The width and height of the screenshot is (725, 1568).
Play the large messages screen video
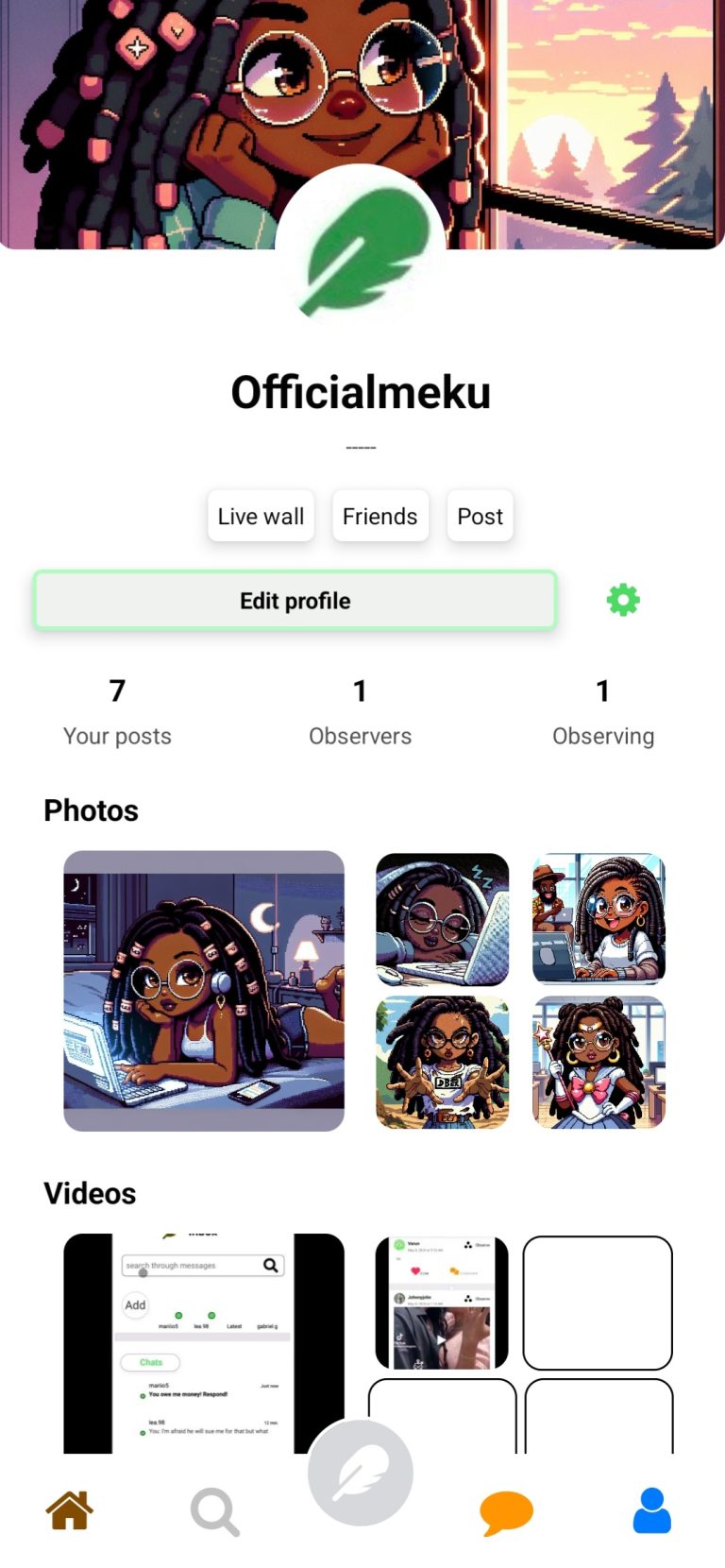204,1343
